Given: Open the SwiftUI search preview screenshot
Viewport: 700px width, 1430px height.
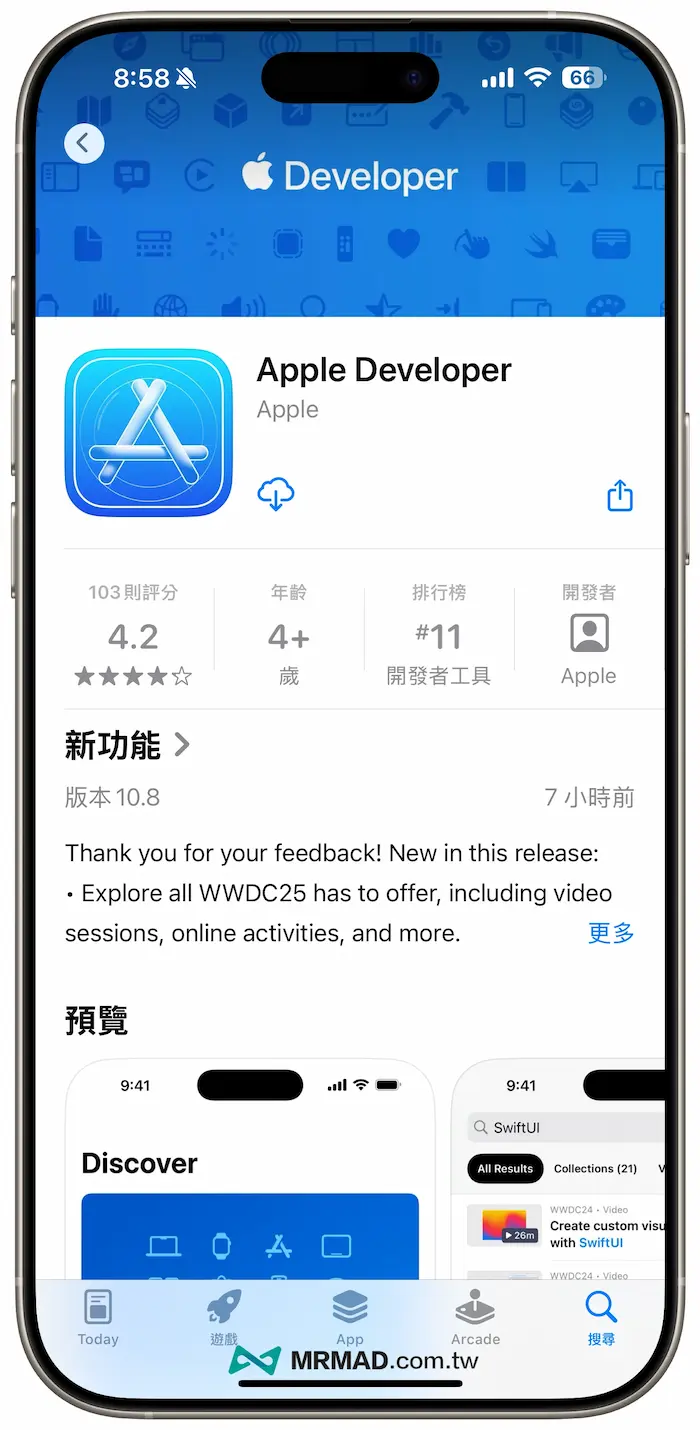Looking at the screenshot, I should [560, 1170].
